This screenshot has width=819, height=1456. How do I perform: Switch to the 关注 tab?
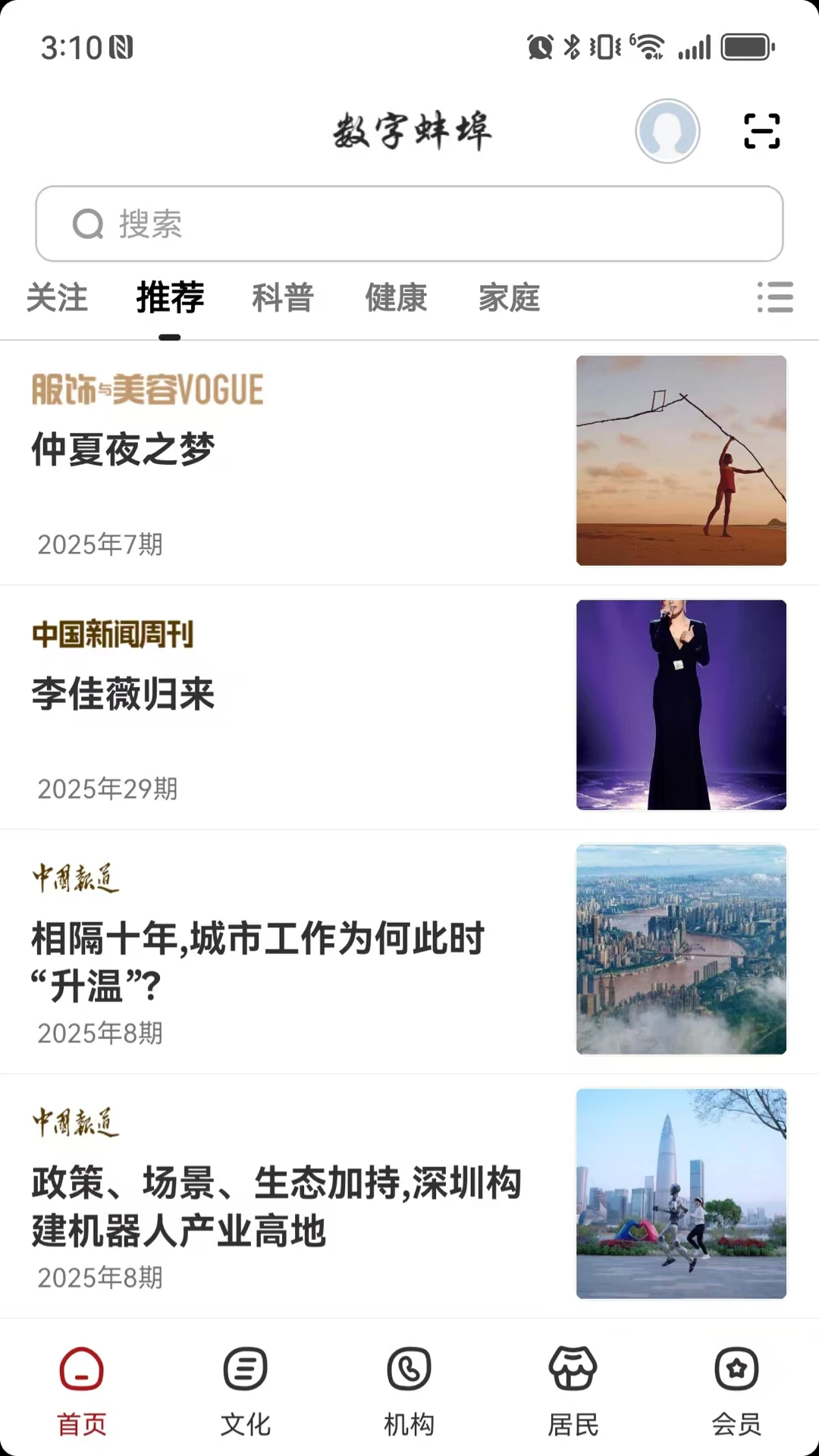57,297
